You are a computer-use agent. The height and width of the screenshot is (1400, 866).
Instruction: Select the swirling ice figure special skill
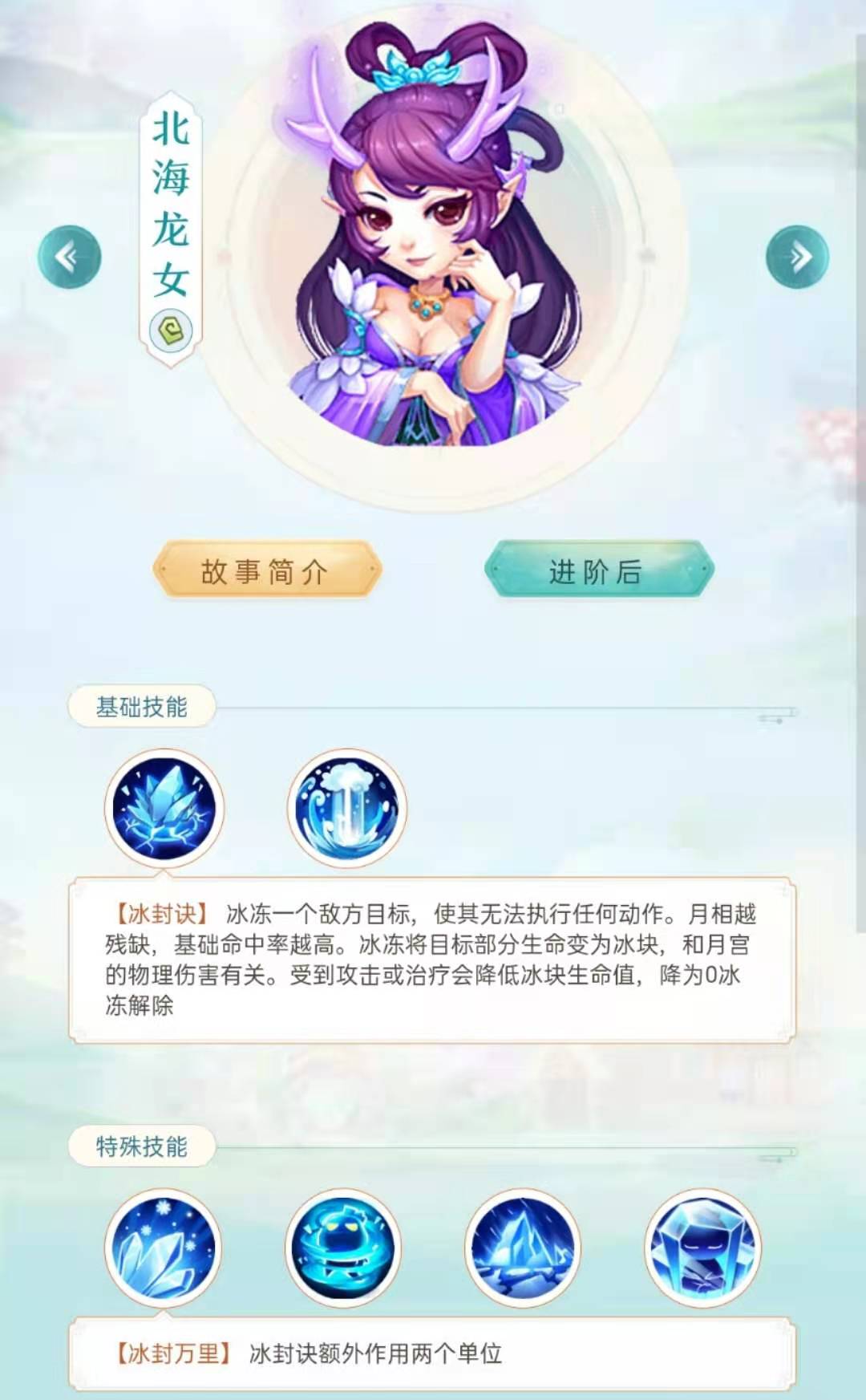[x=343, y=1248]
